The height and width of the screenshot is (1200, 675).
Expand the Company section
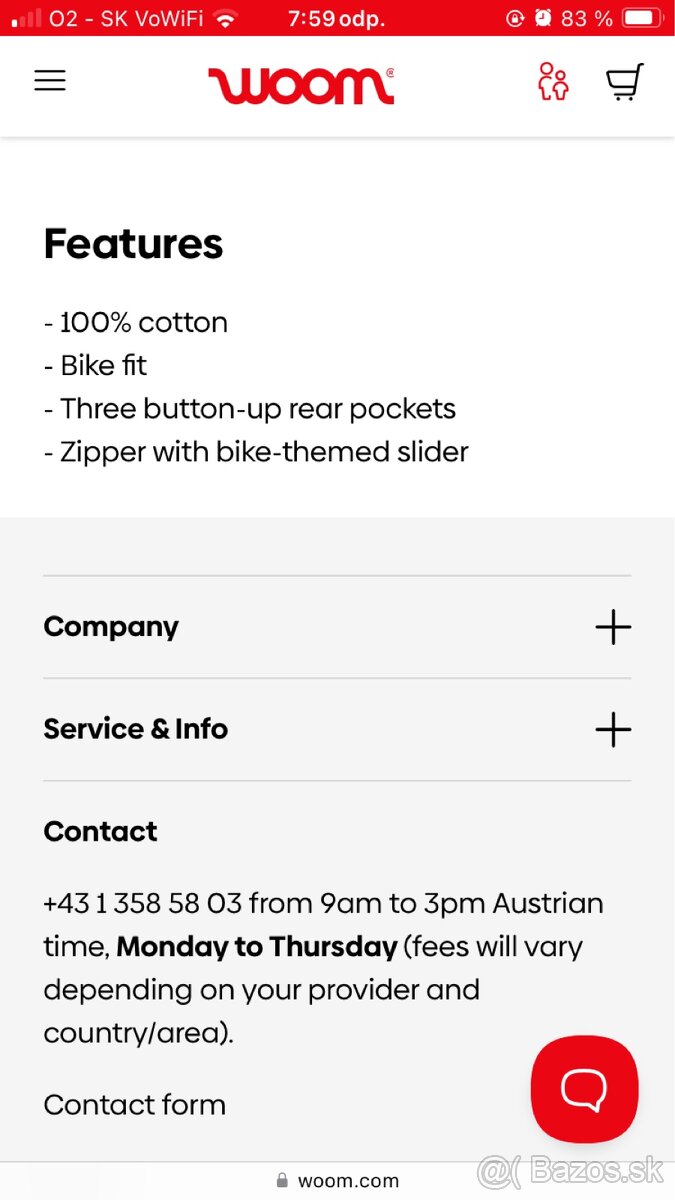(x=612, y=627)
